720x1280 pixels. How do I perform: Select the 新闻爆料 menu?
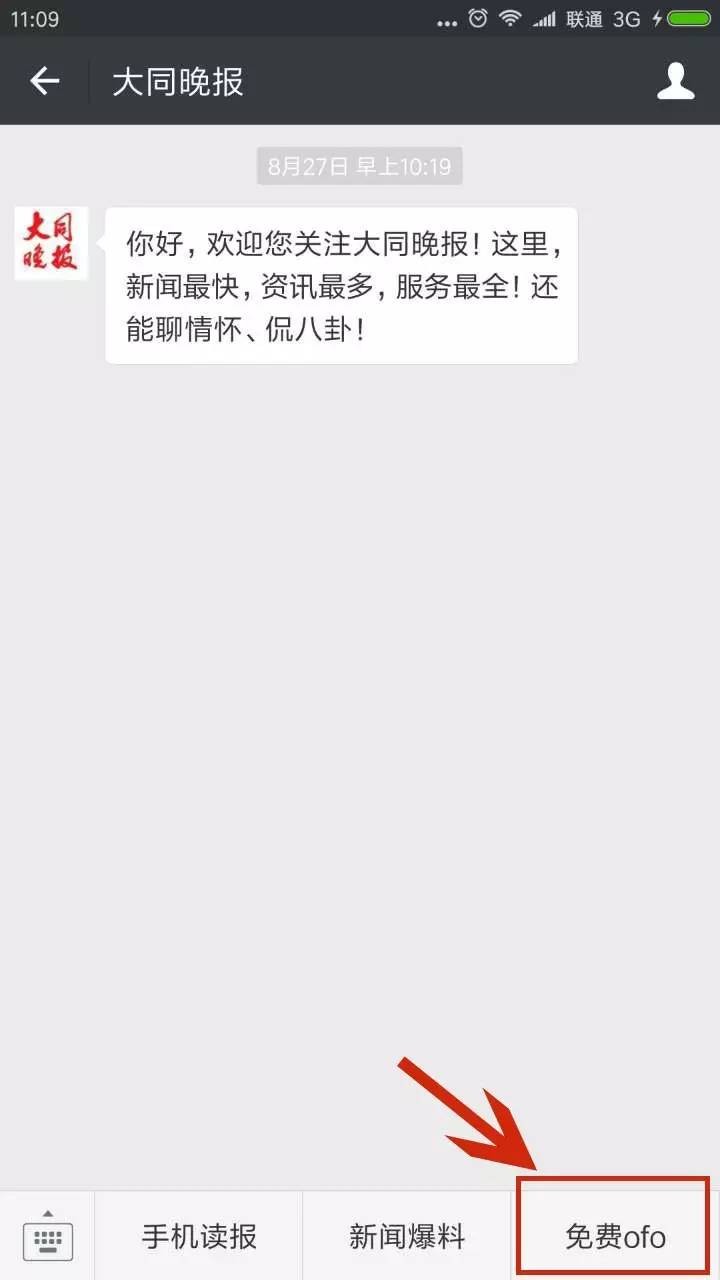click(407, 1237)
